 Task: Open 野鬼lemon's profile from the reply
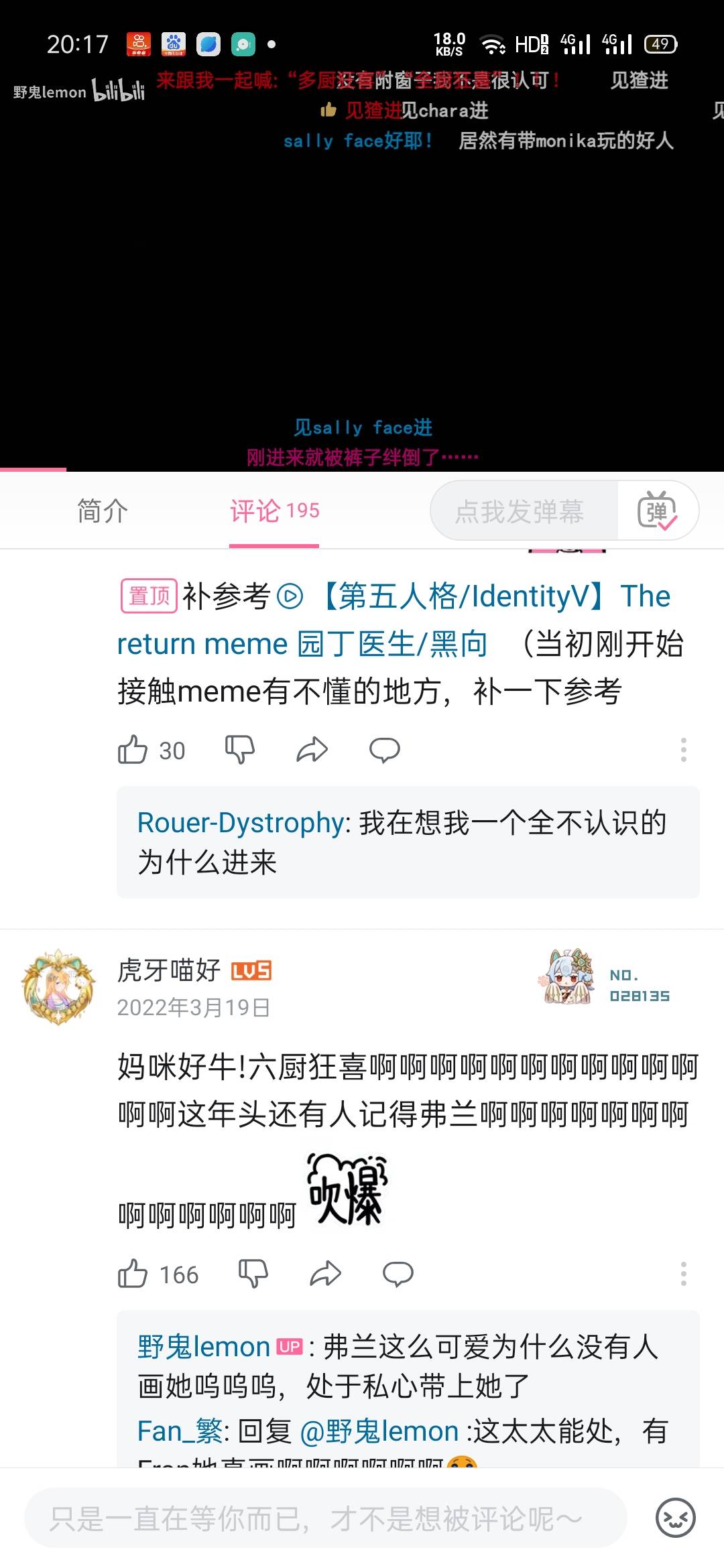point(204,1347)
